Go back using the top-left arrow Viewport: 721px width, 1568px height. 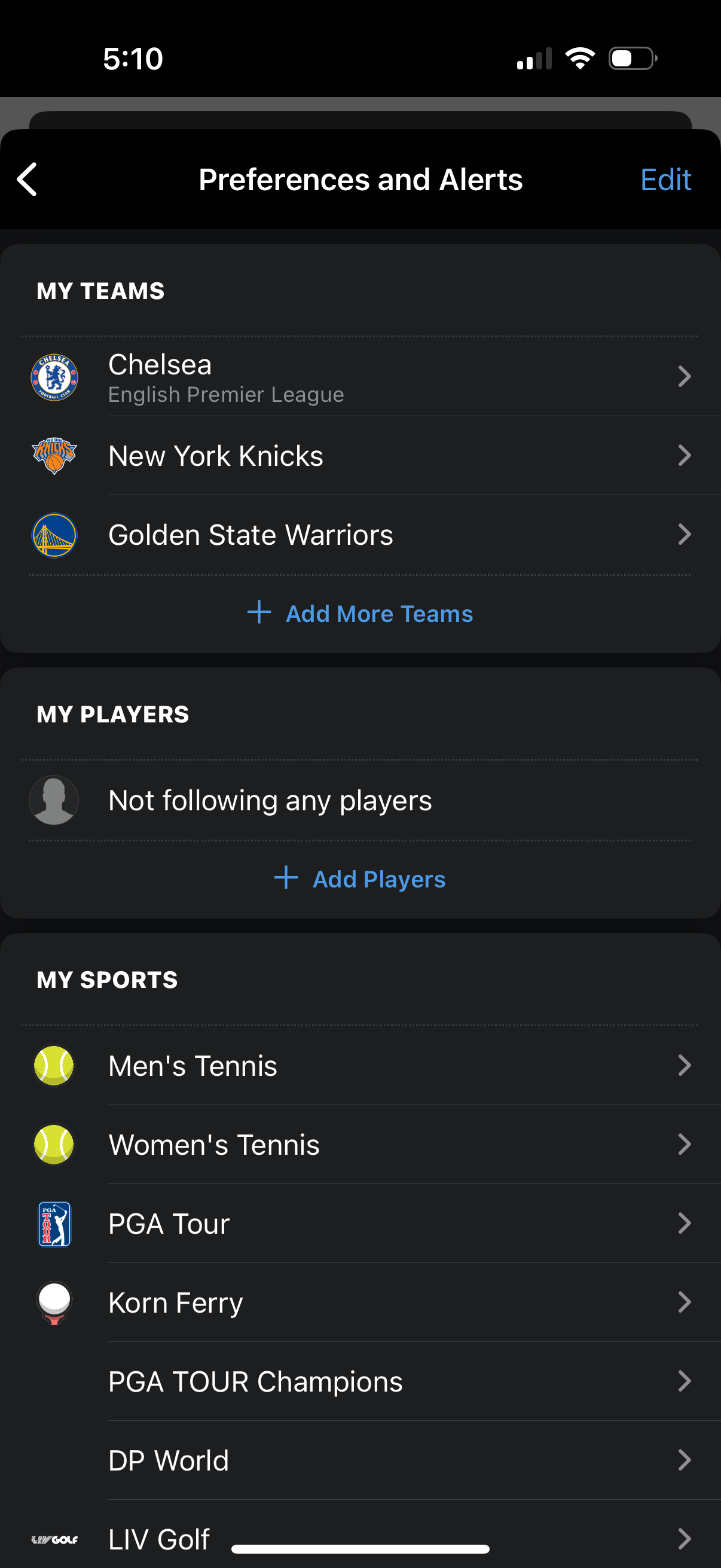click(26, 179)
